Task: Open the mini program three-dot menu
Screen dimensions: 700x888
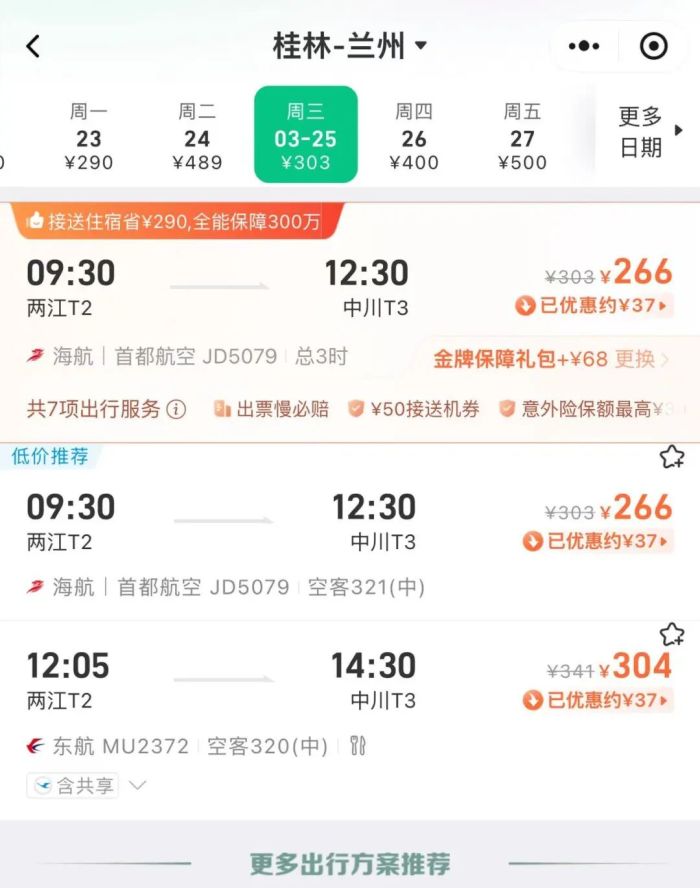Action: point(584,46)
